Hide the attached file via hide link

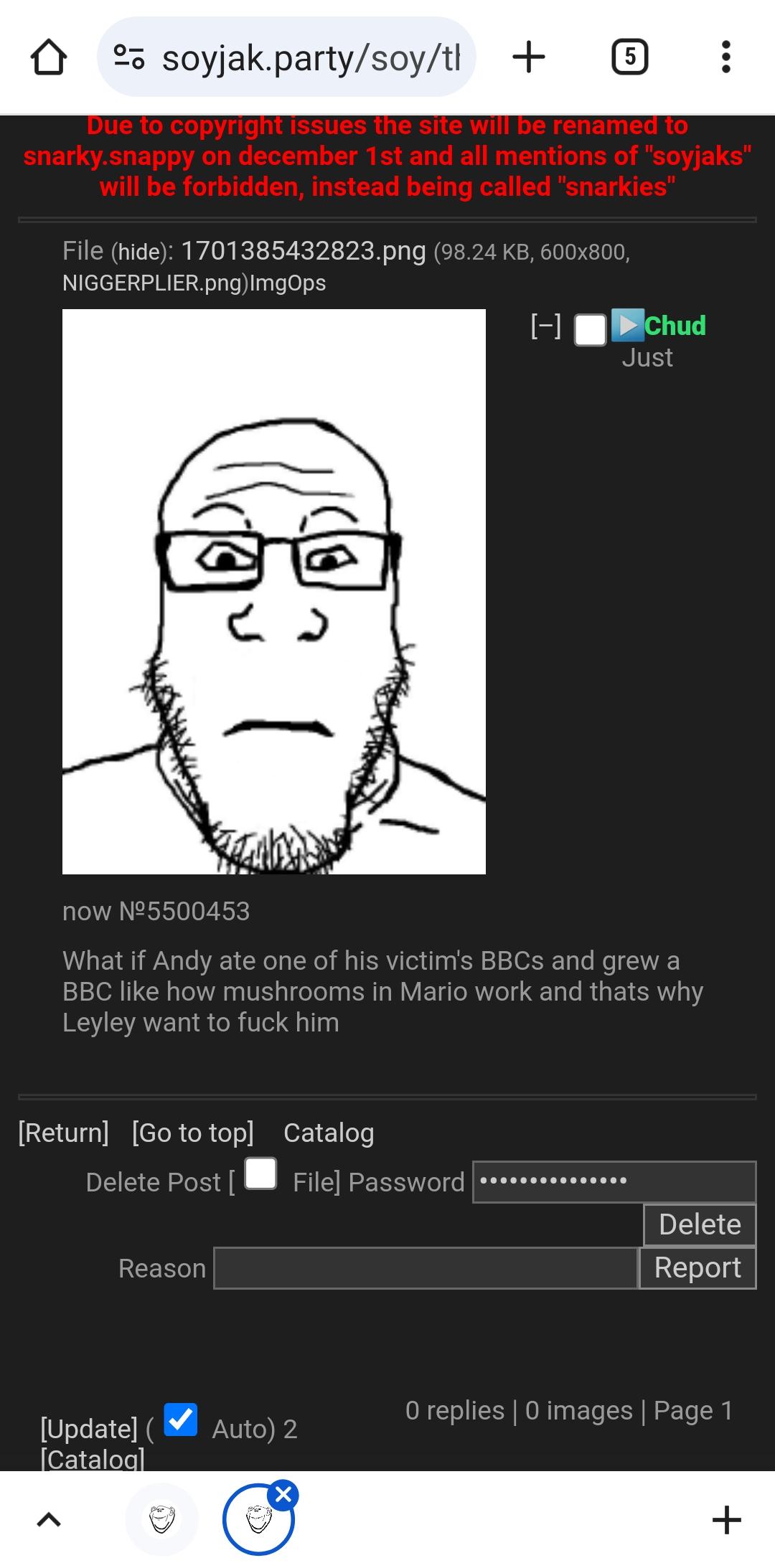(x=141, y=252)
